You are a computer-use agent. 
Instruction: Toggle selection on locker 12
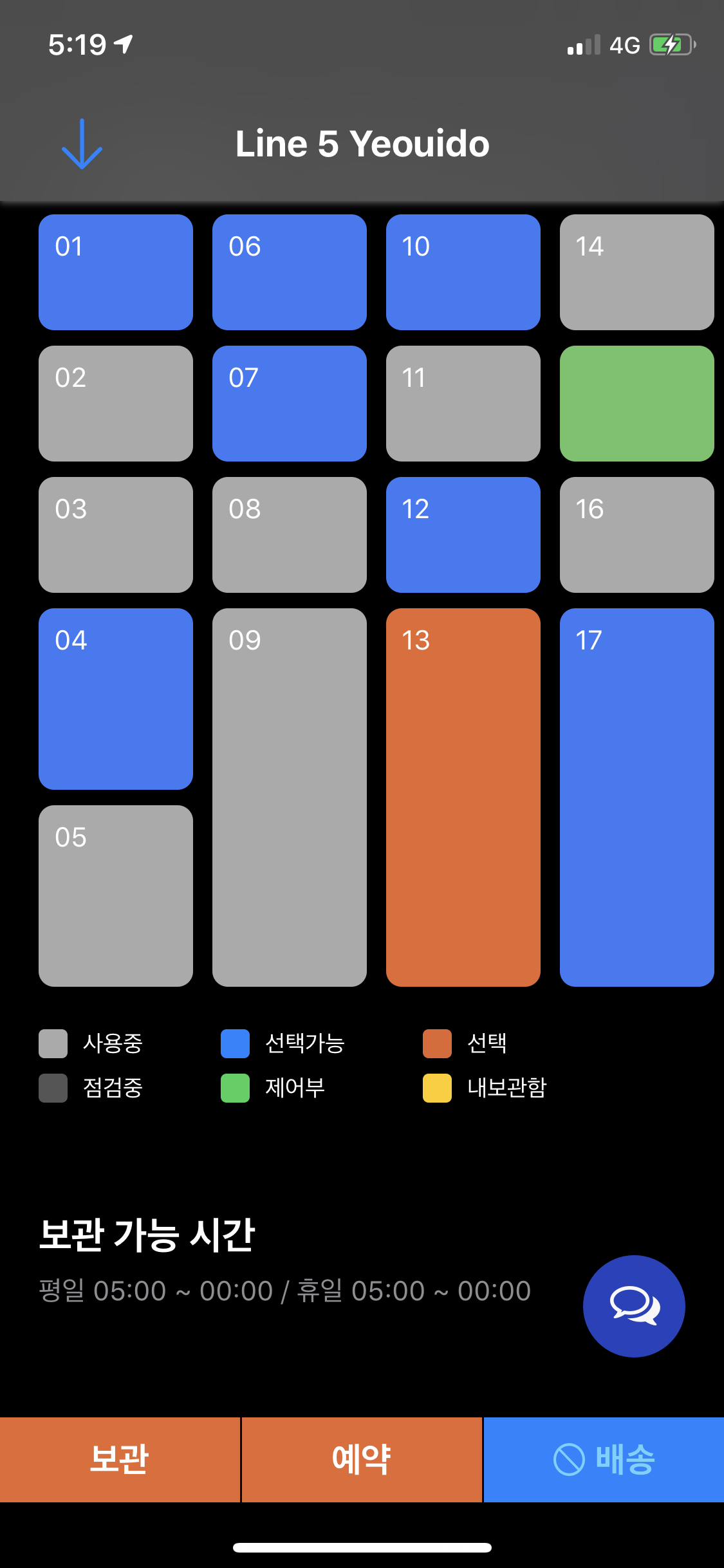tap(463, 534)
